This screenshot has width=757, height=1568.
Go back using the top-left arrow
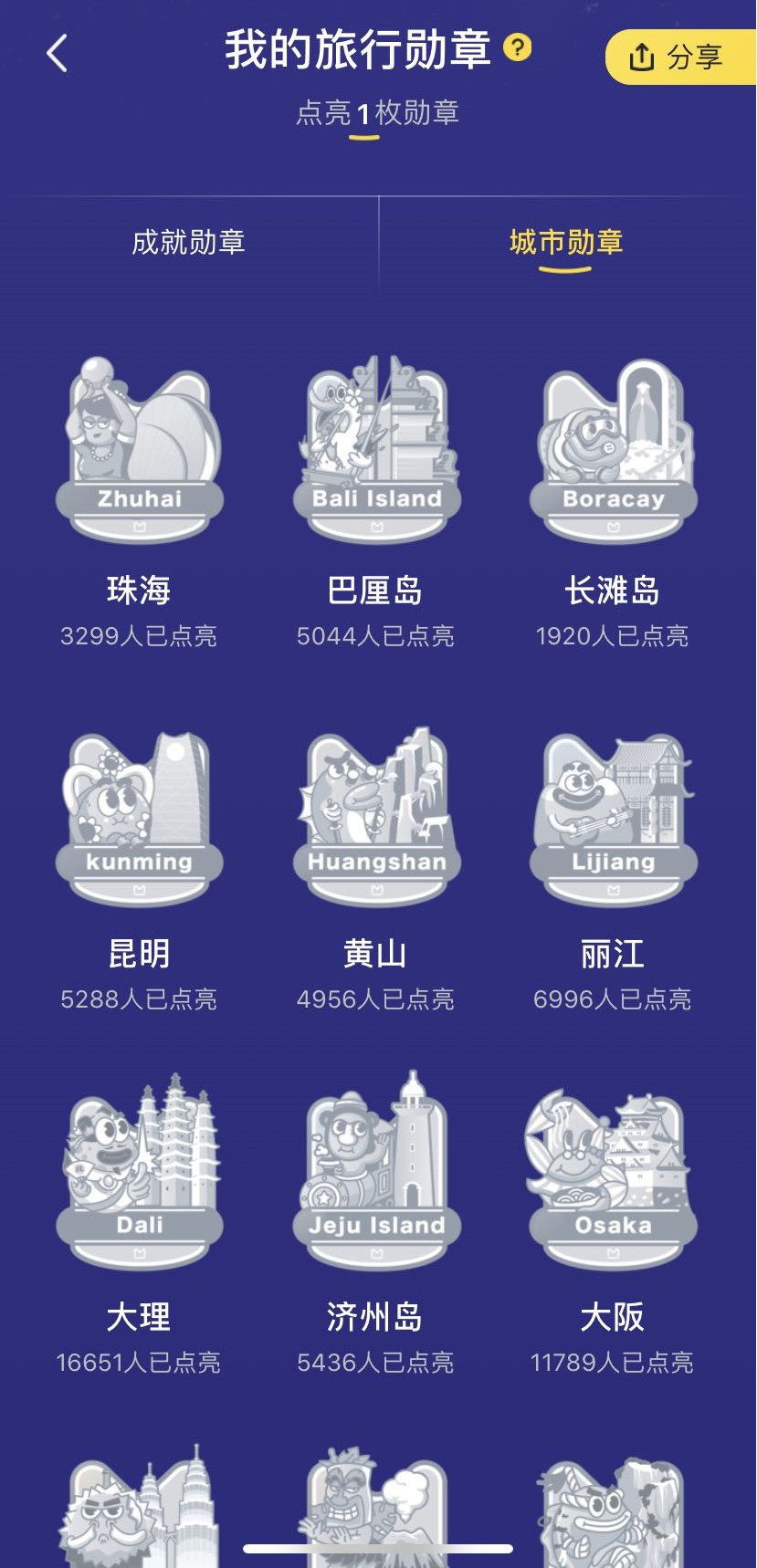pos(57,53)
